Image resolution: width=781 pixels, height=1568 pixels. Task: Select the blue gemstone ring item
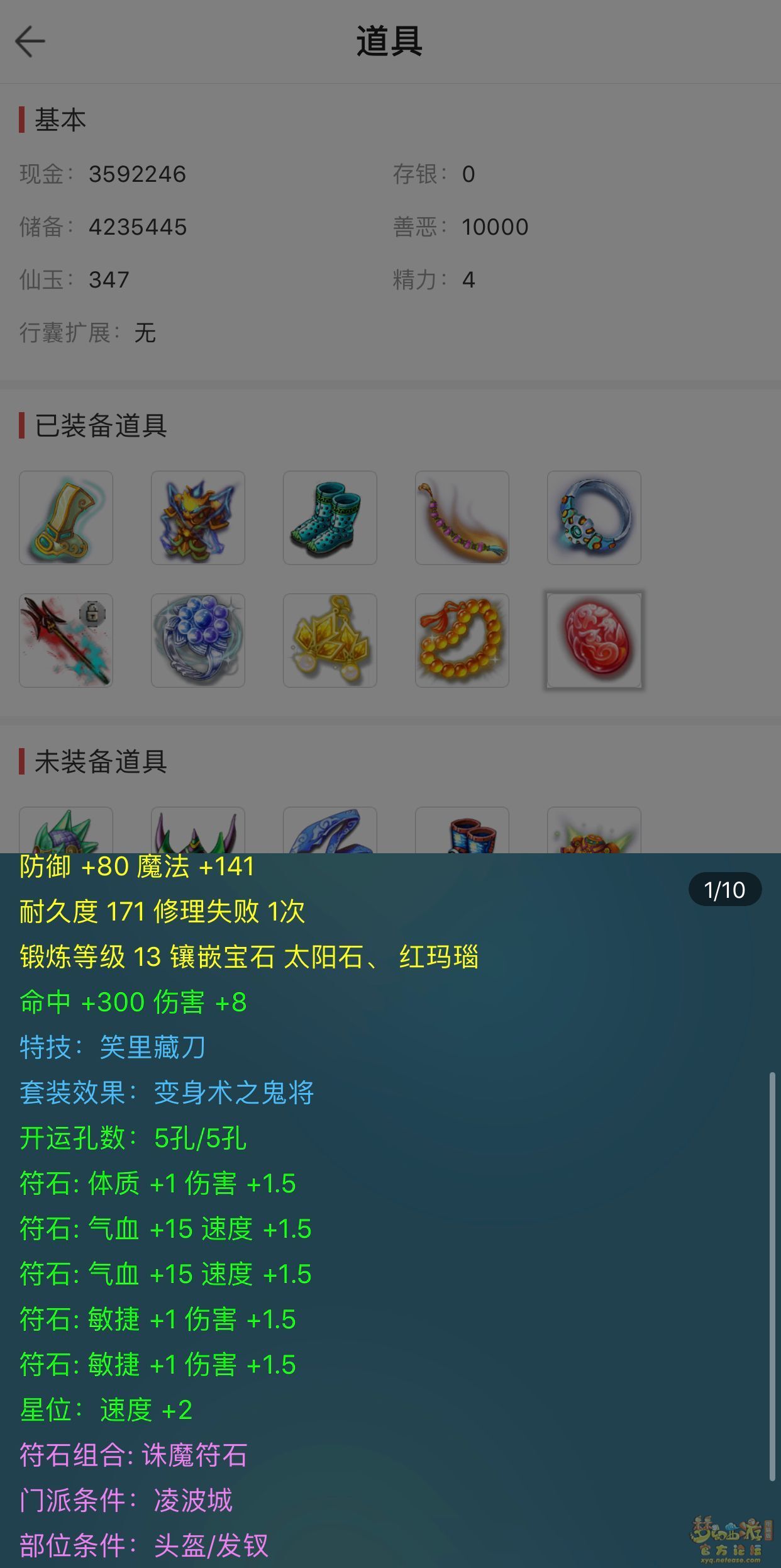(x=198, y=641)
